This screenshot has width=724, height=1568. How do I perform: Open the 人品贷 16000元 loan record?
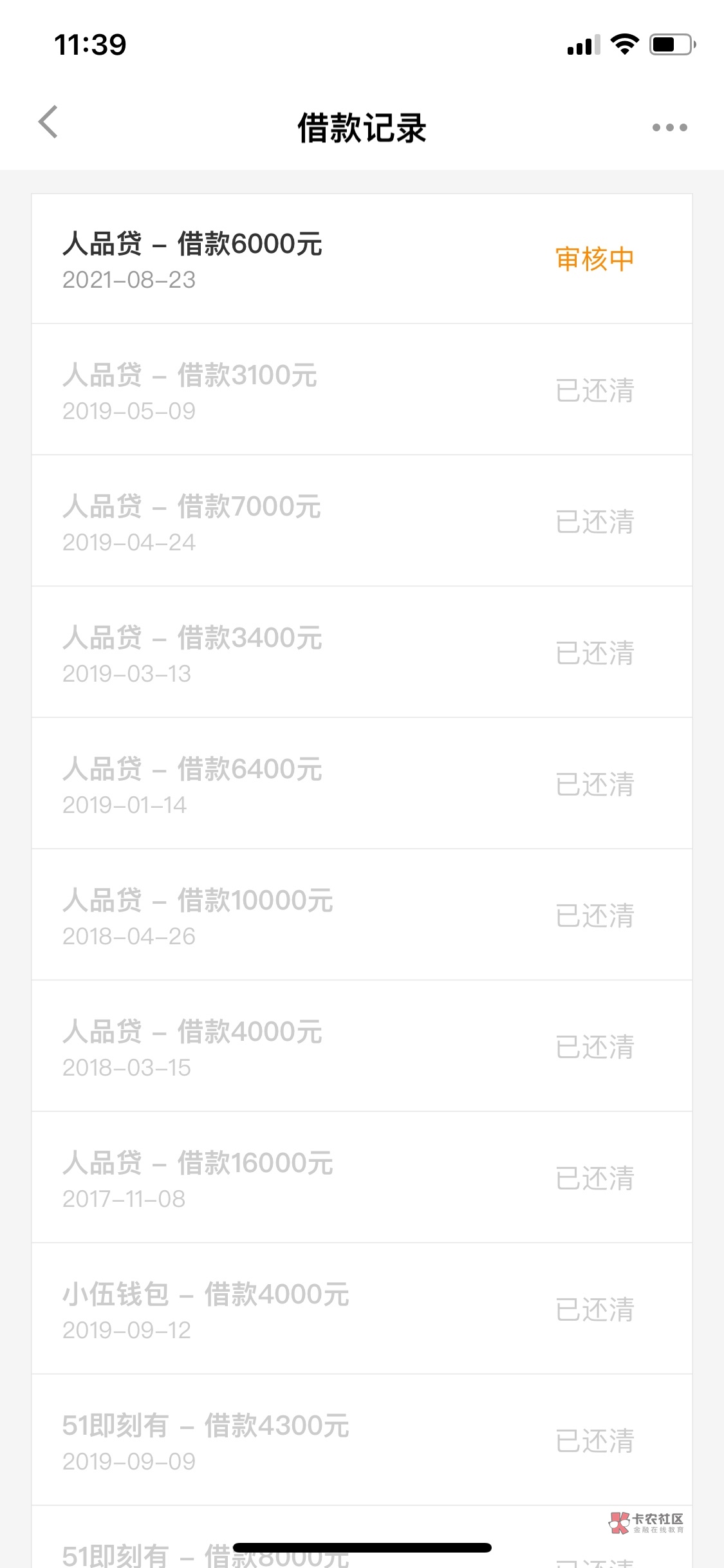coord(362,1179)
